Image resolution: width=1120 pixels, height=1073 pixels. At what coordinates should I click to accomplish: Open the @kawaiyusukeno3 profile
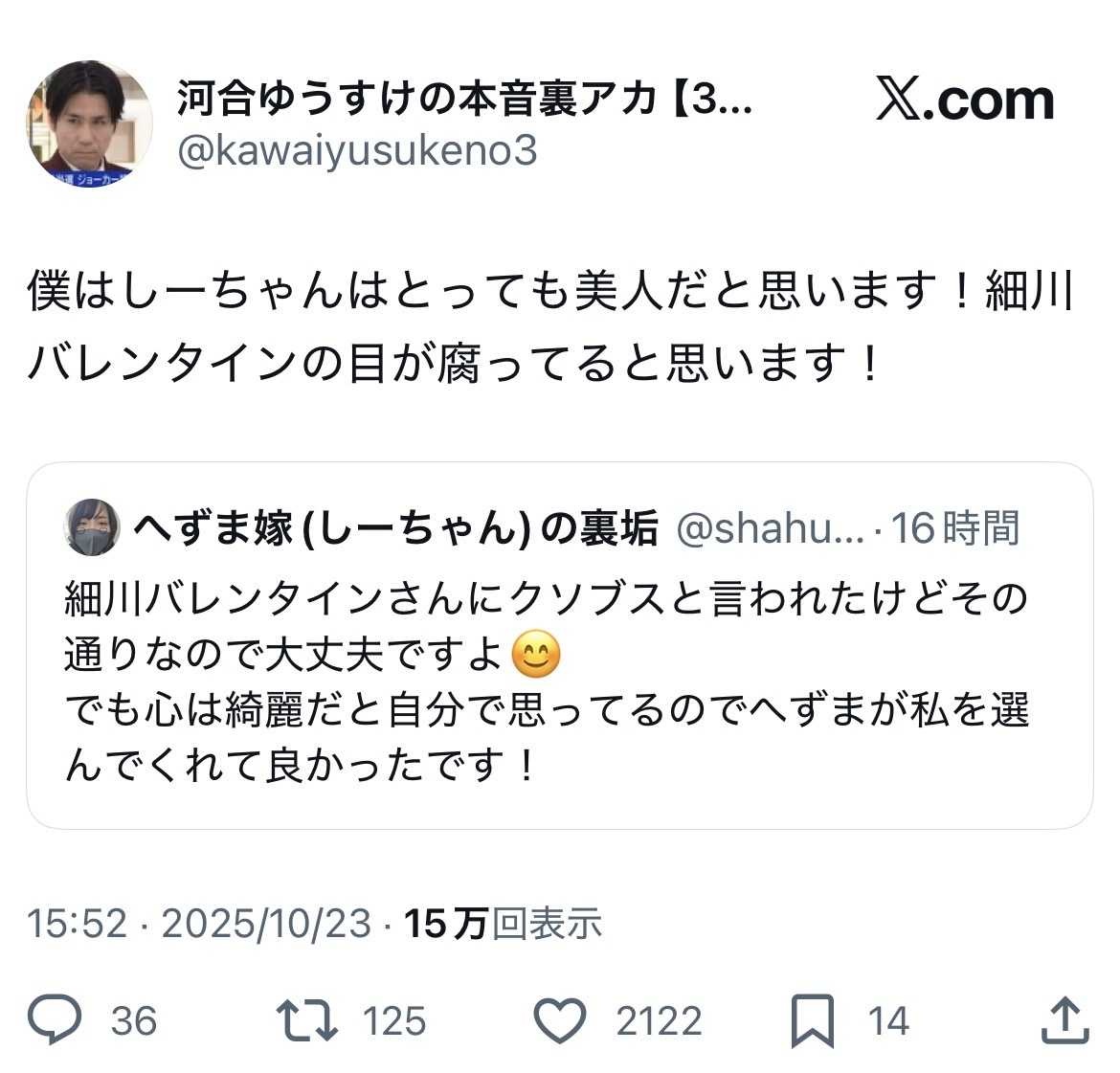coord(358,151)
